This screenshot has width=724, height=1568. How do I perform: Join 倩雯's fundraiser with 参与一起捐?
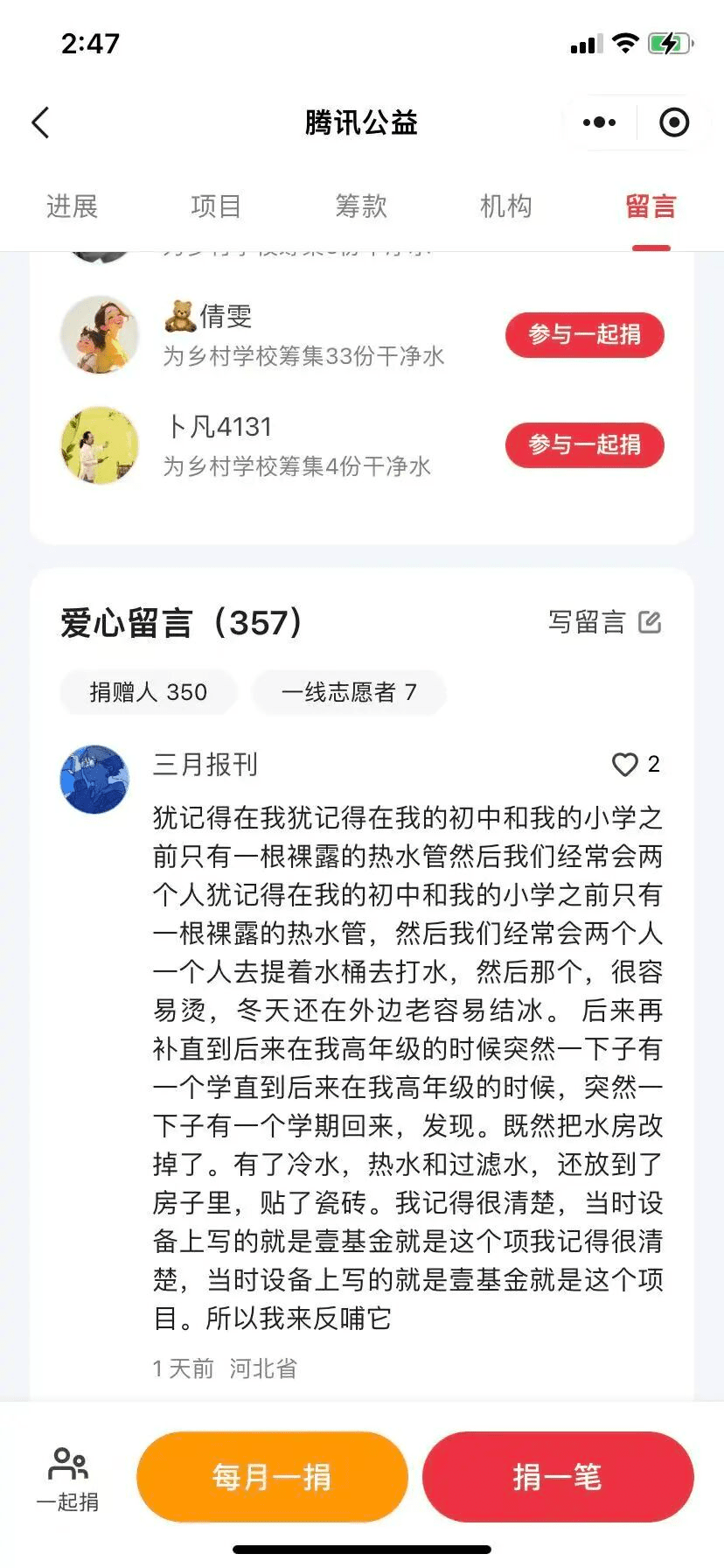[584, 334]
